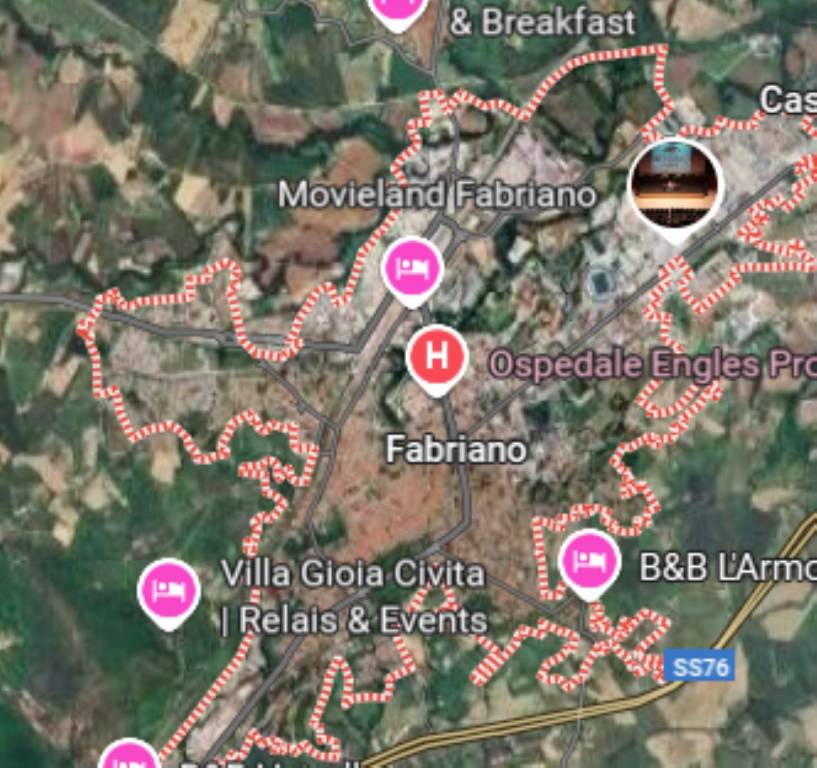Tap the Fabriano city label
This screenshot has width=817, height=768.
point(456,450)
